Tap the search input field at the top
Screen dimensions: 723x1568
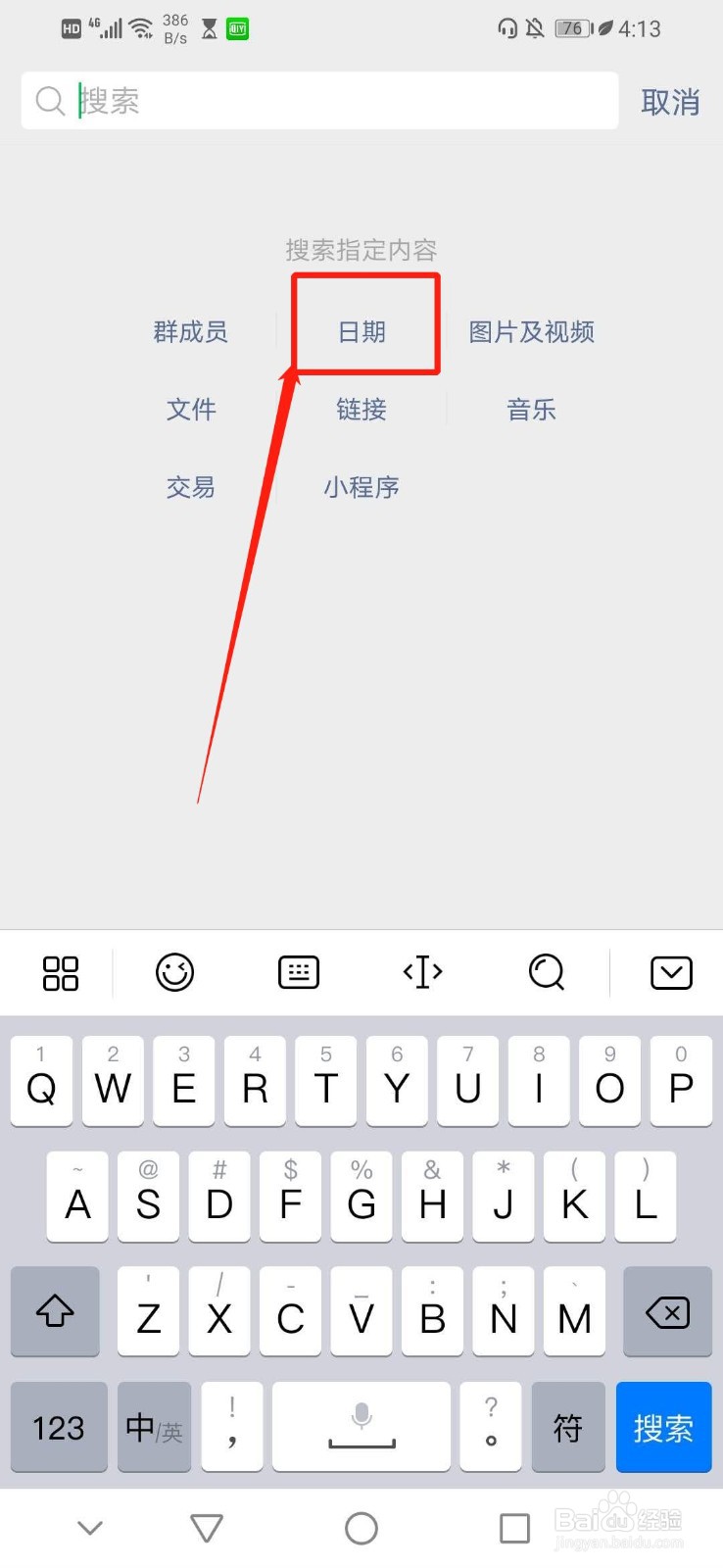tap(318, 101)
